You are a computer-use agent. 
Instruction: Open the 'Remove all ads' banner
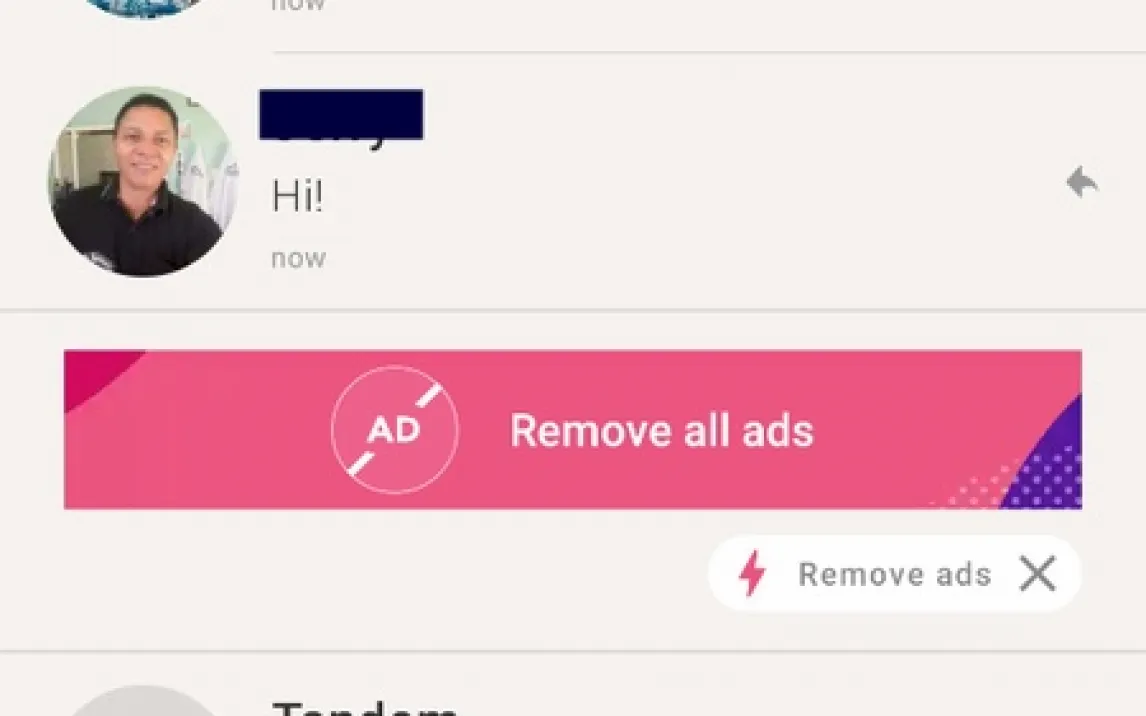point(572,430)
